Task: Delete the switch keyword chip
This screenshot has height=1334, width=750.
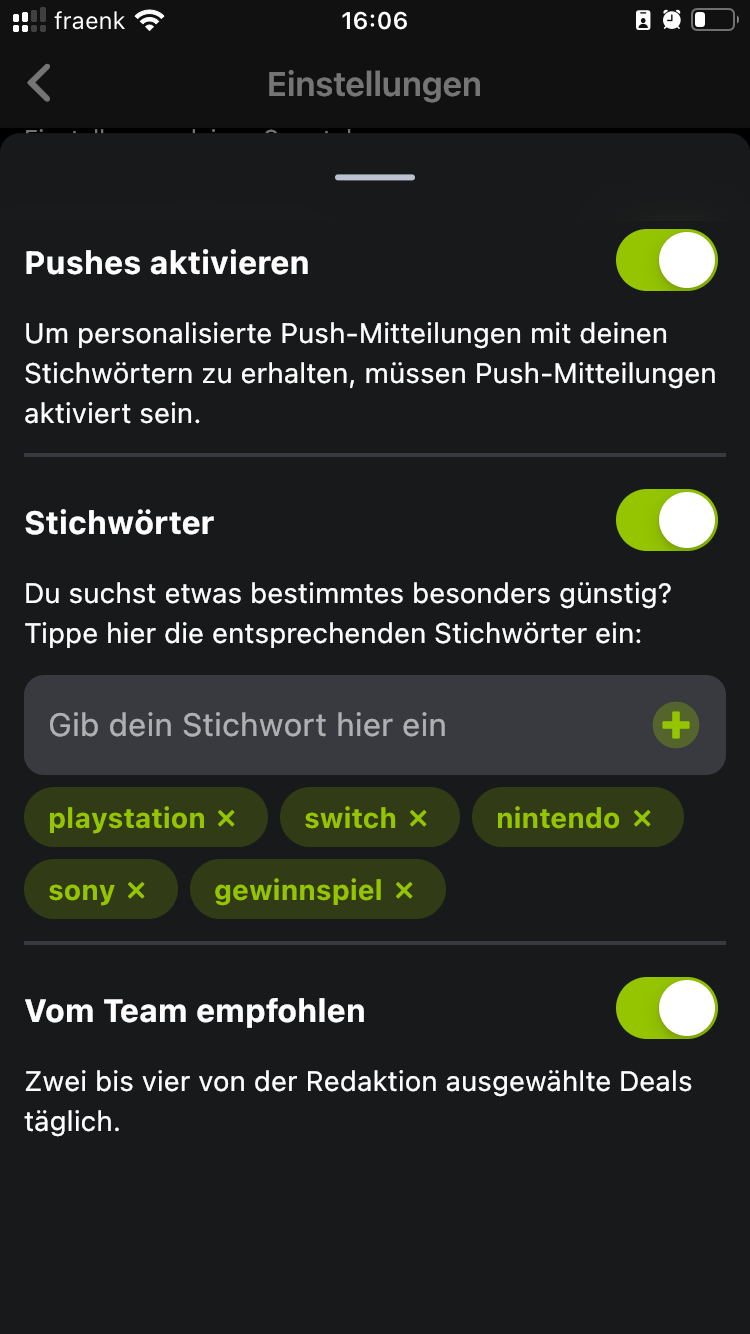Action: (418, 818)
